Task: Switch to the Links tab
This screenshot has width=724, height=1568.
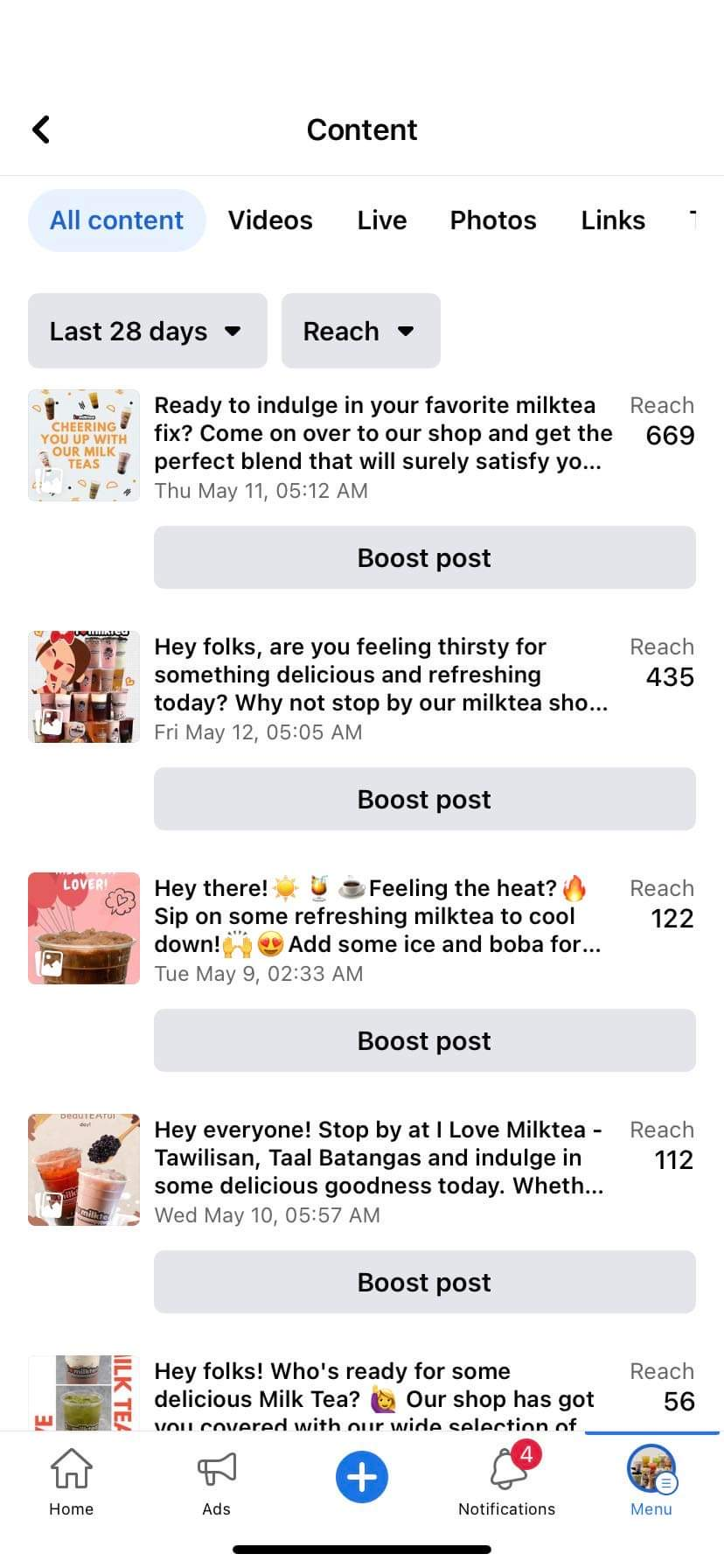Action: 613,220
